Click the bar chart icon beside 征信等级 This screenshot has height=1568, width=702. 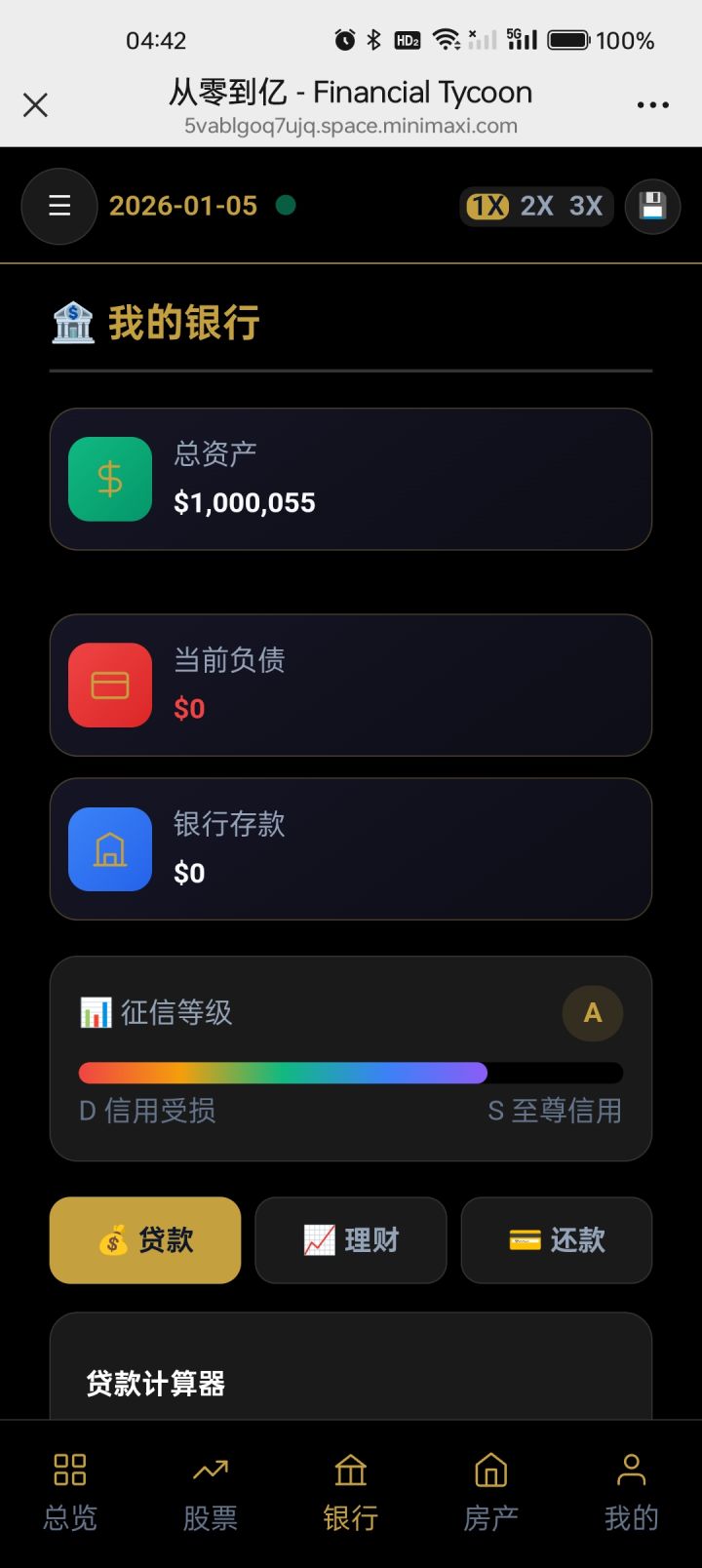click(95, 1012)
